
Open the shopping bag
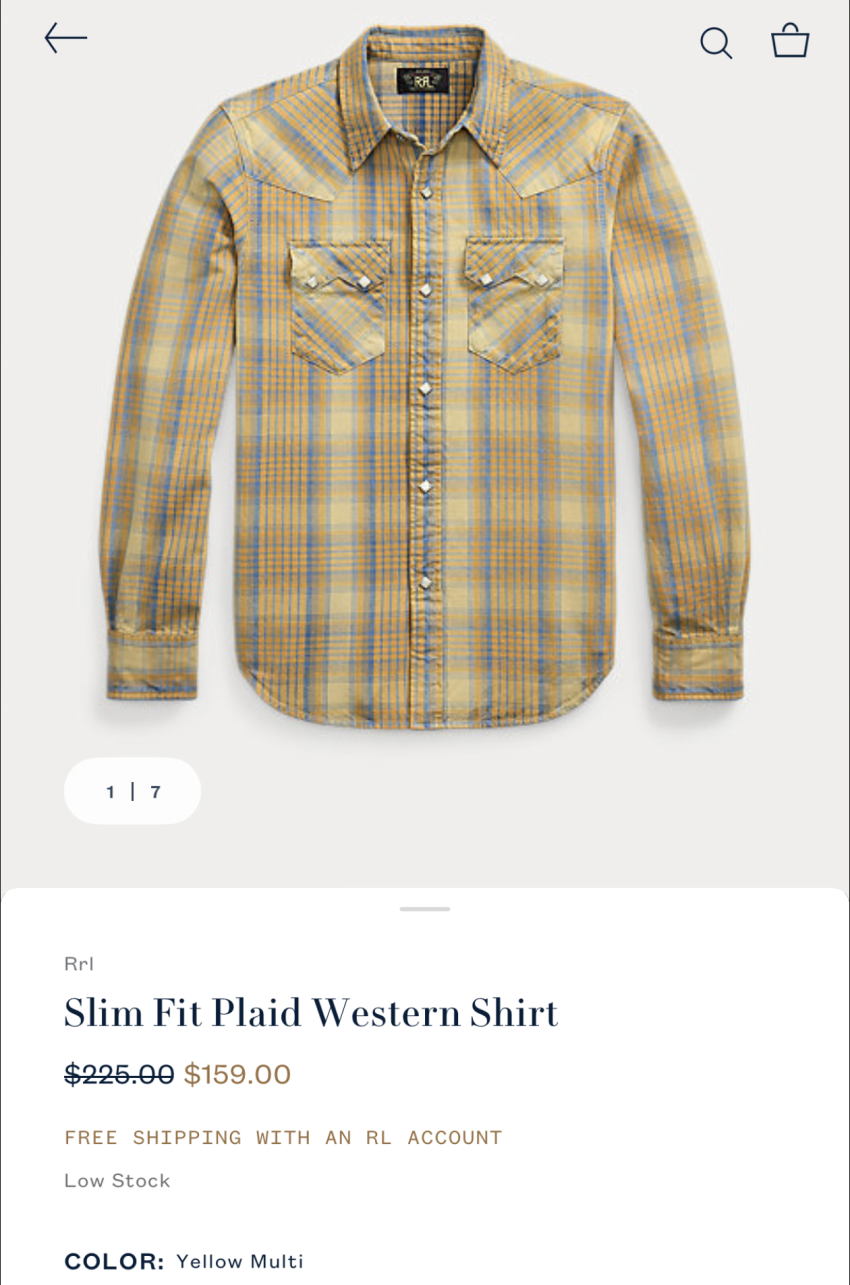point(790,41)
